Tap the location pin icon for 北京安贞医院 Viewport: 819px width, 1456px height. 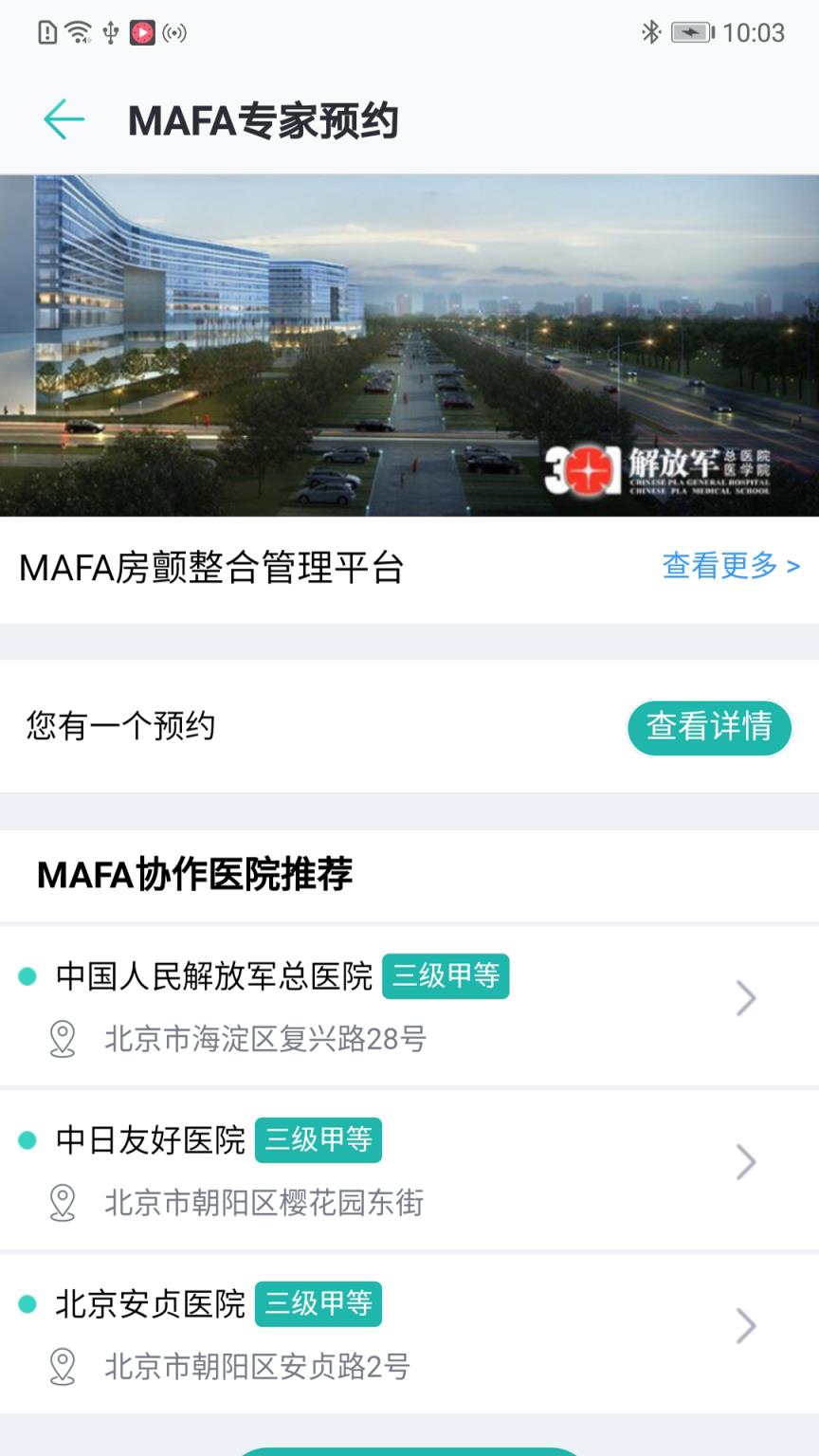pos(64,1368)
